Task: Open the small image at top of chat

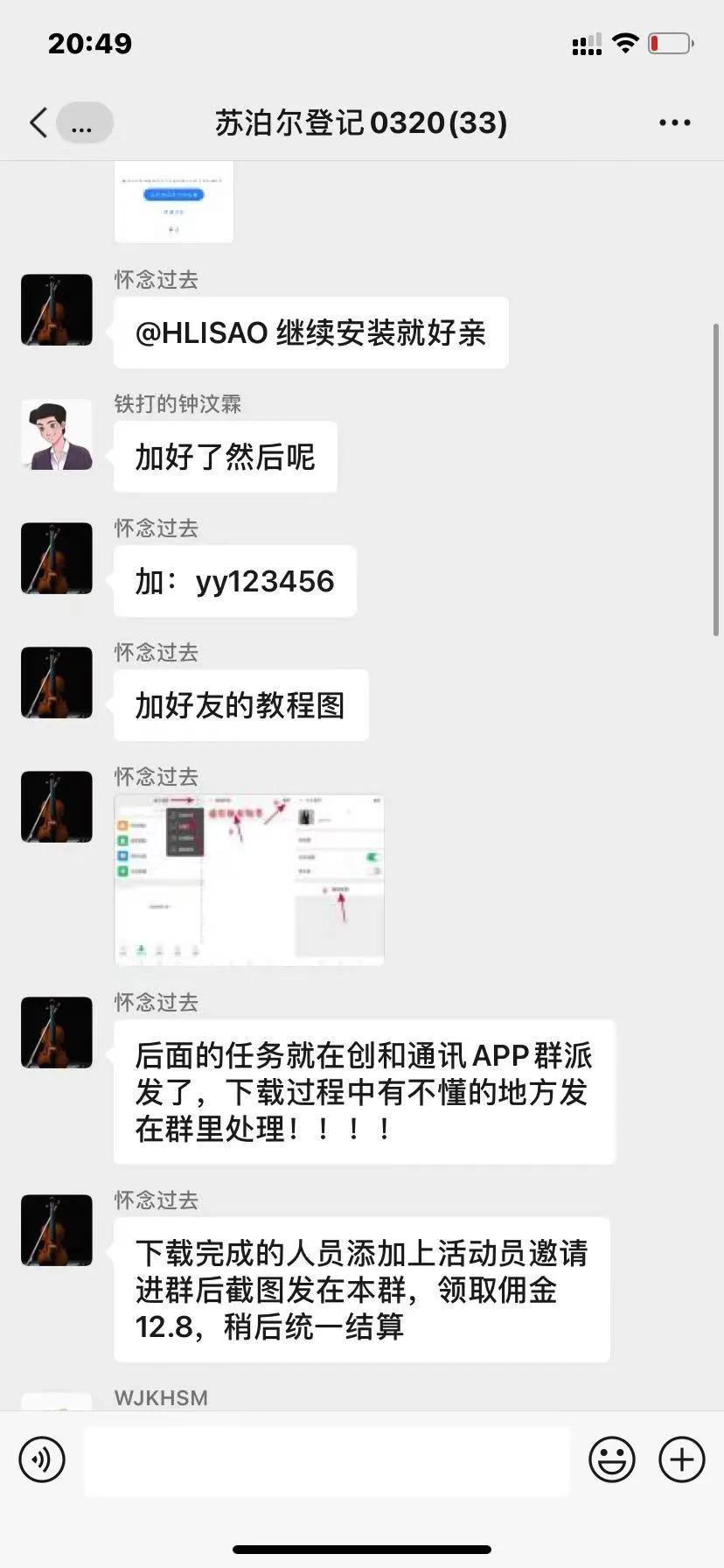Action: 174,201
